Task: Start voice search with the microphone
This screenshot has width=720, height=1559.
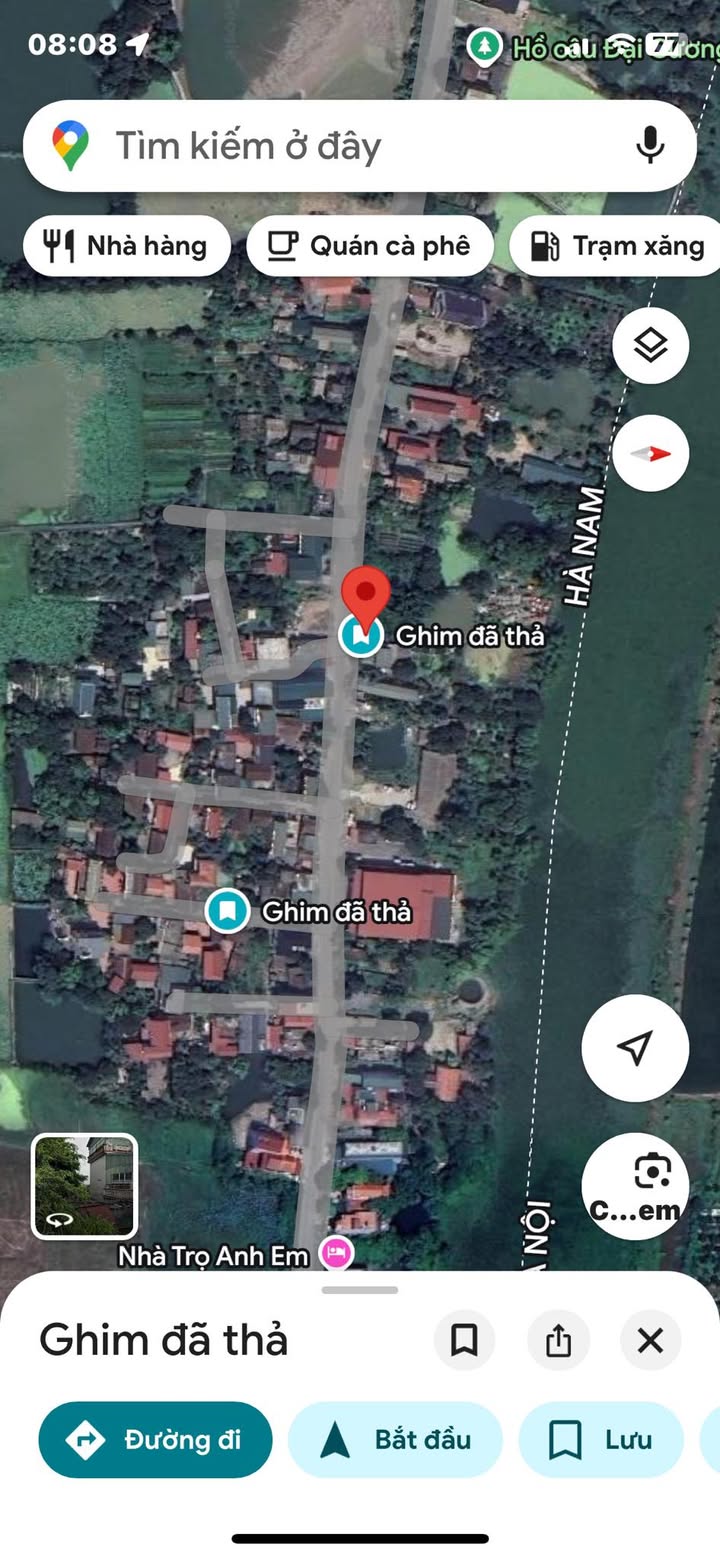Action: click(650, 146)
